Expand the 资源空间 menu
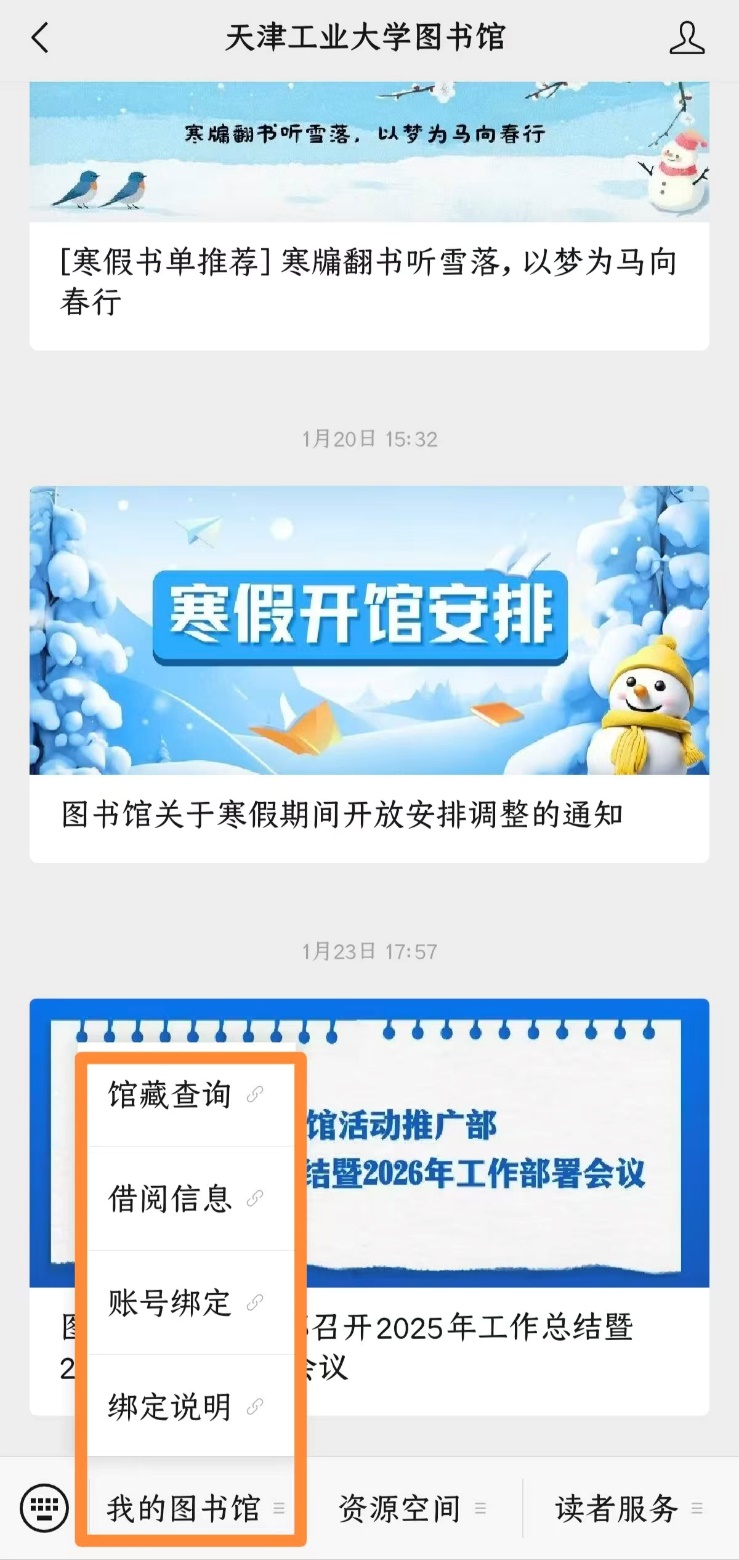This screenshot has width=739, height=1560. click(411, 1508)
